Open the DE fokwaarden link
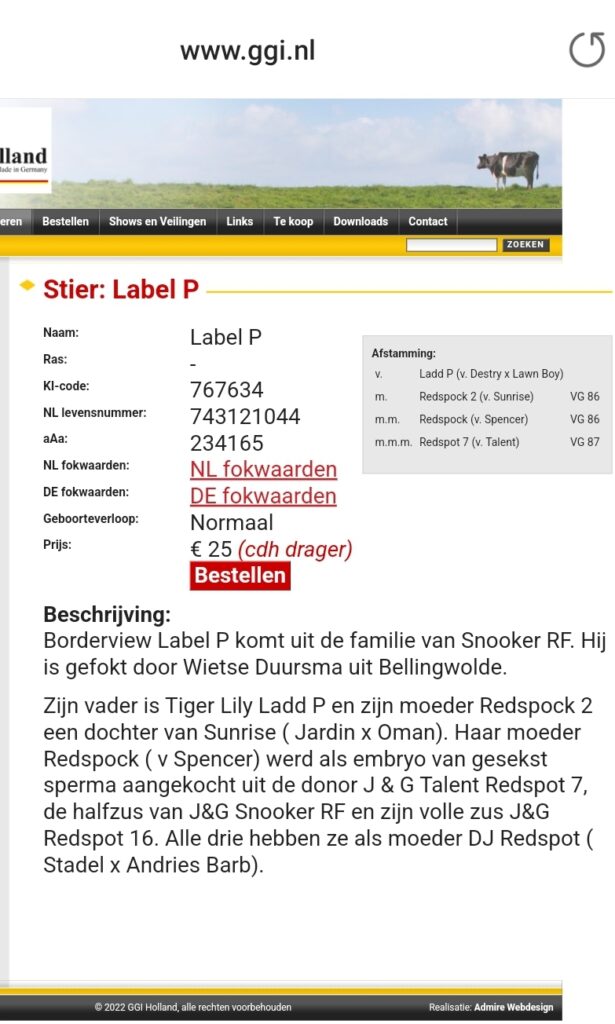 (263, 496)
